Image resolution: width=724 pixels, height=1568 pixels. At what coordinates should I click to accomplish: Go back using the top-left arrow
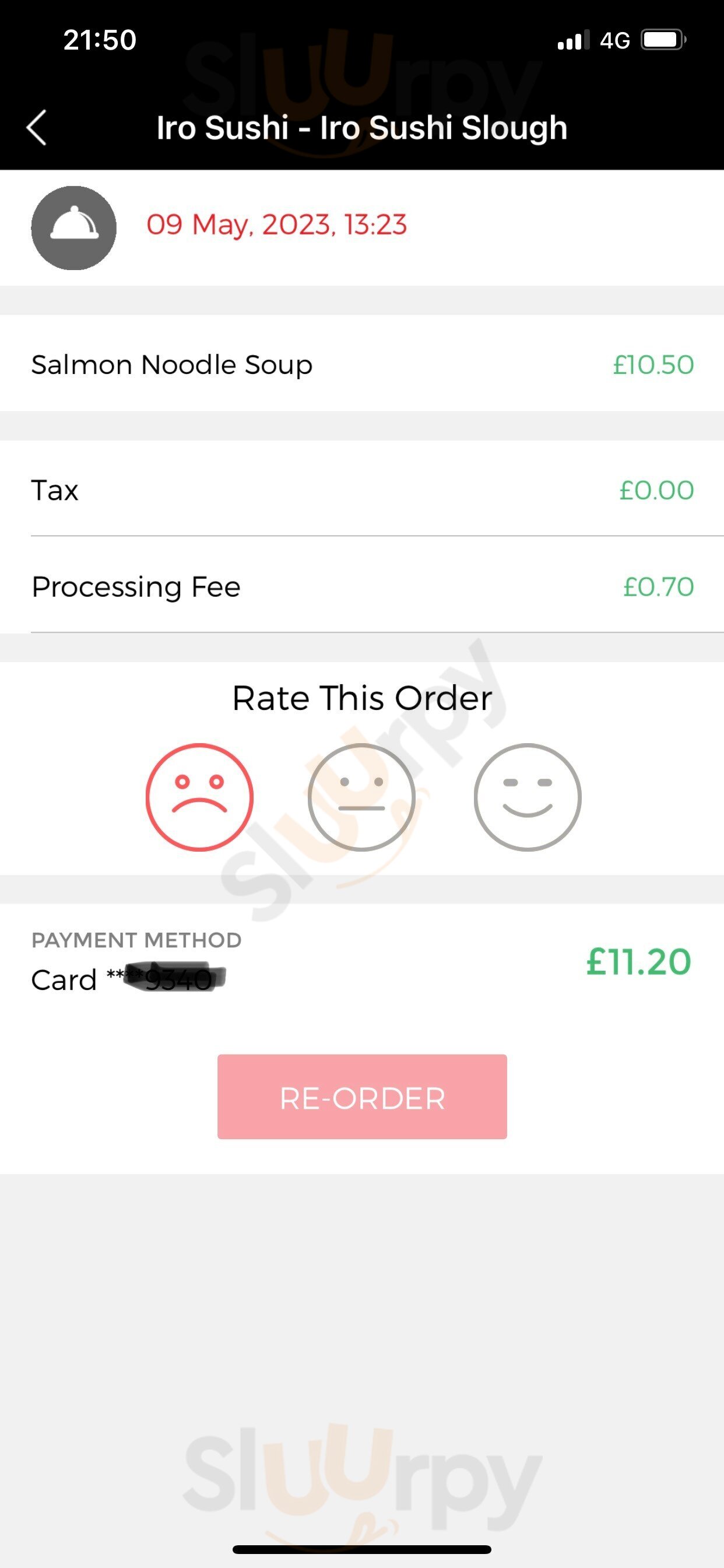coord(37,128)
